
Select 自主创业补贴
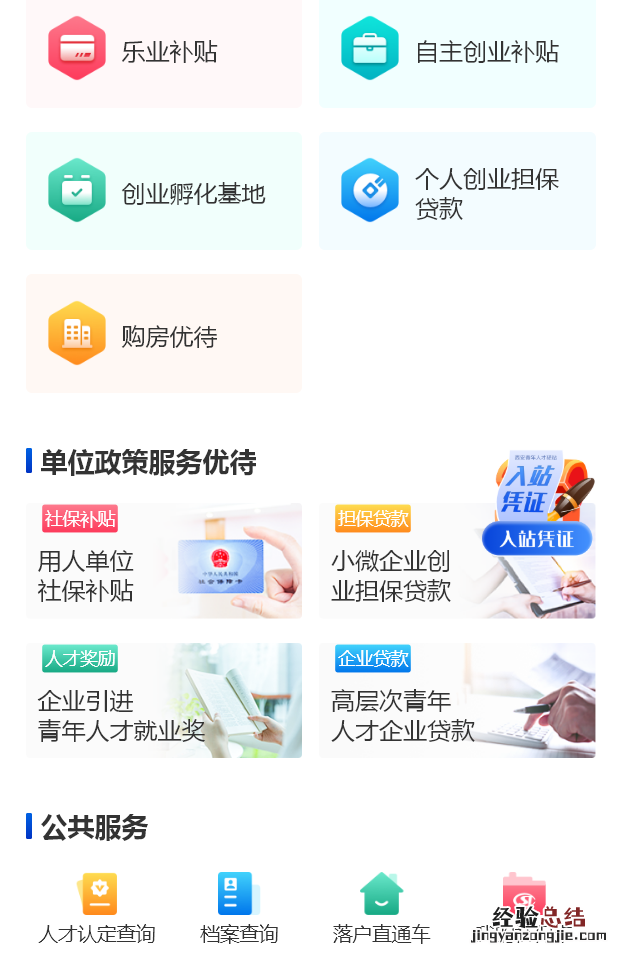(x=457, y=52)
